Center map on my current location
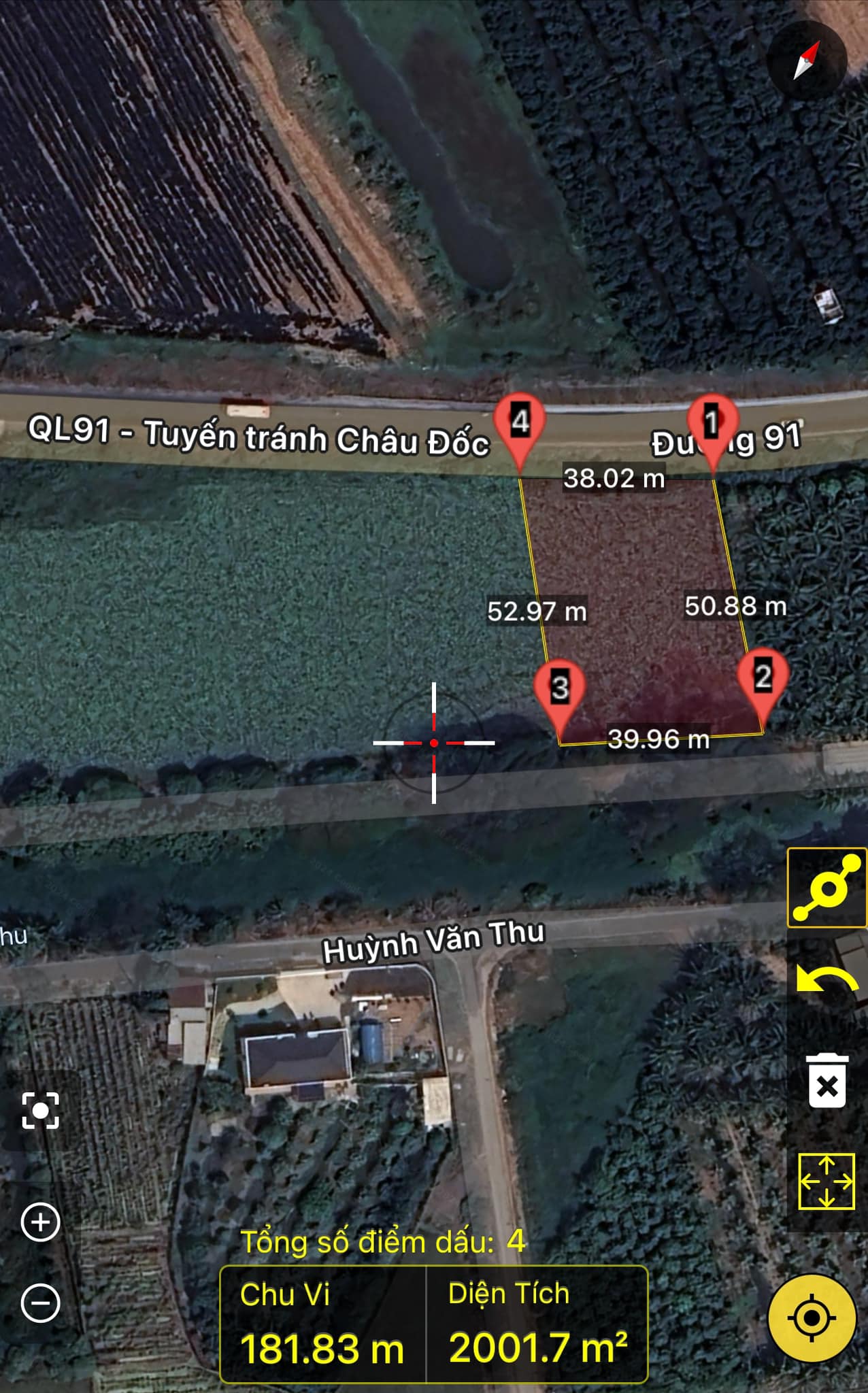The width and height of the screenshot is (868, 1393). 812,1318
